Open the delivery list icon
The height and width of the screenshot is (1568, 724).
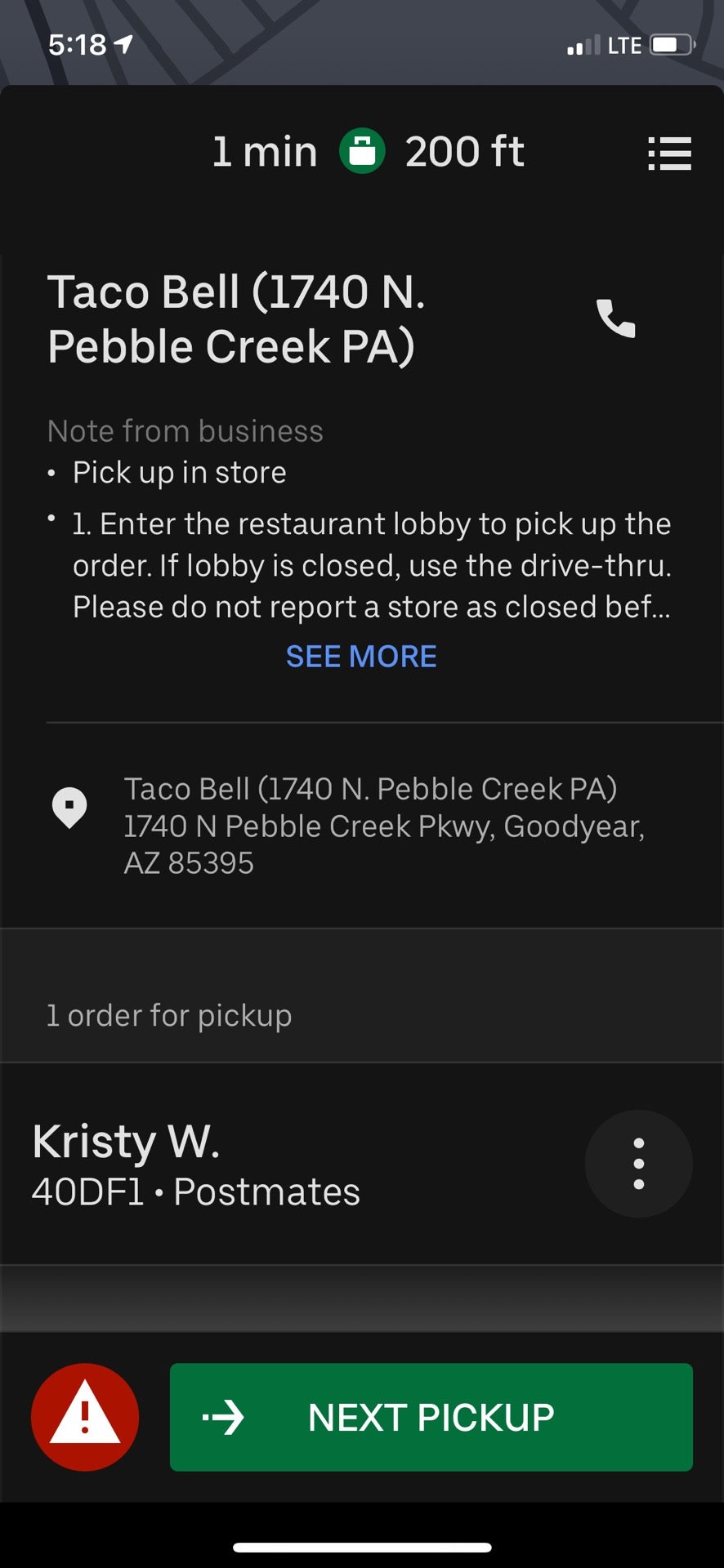[x=668, y=154]
